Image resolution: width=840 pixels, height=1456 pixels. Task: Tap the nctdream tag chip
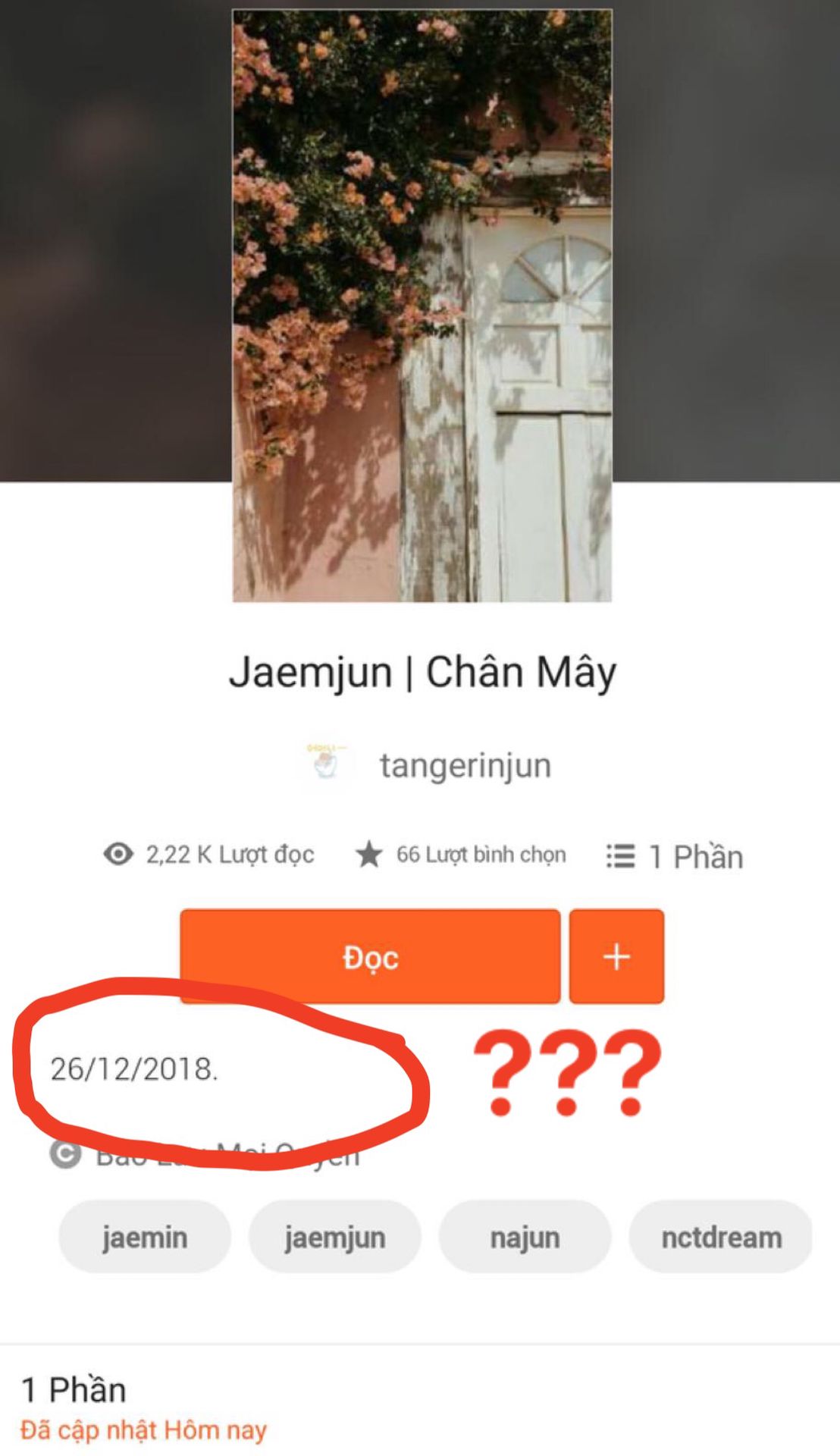pyautogui.click(x=720, y=1238)
